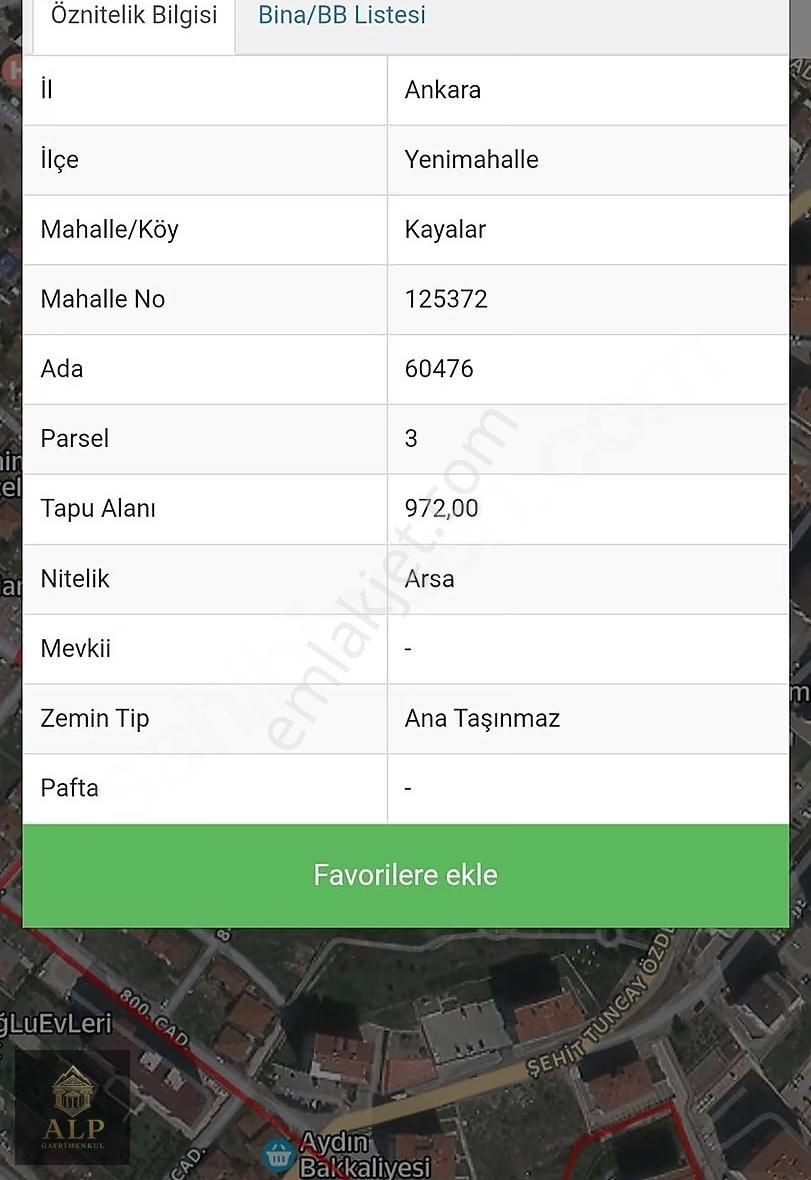Click the Kayalar Mahalle/Köy value
Image resolution: width=811 pixels, height=1180 pixels.
click(x=445, y=229)
